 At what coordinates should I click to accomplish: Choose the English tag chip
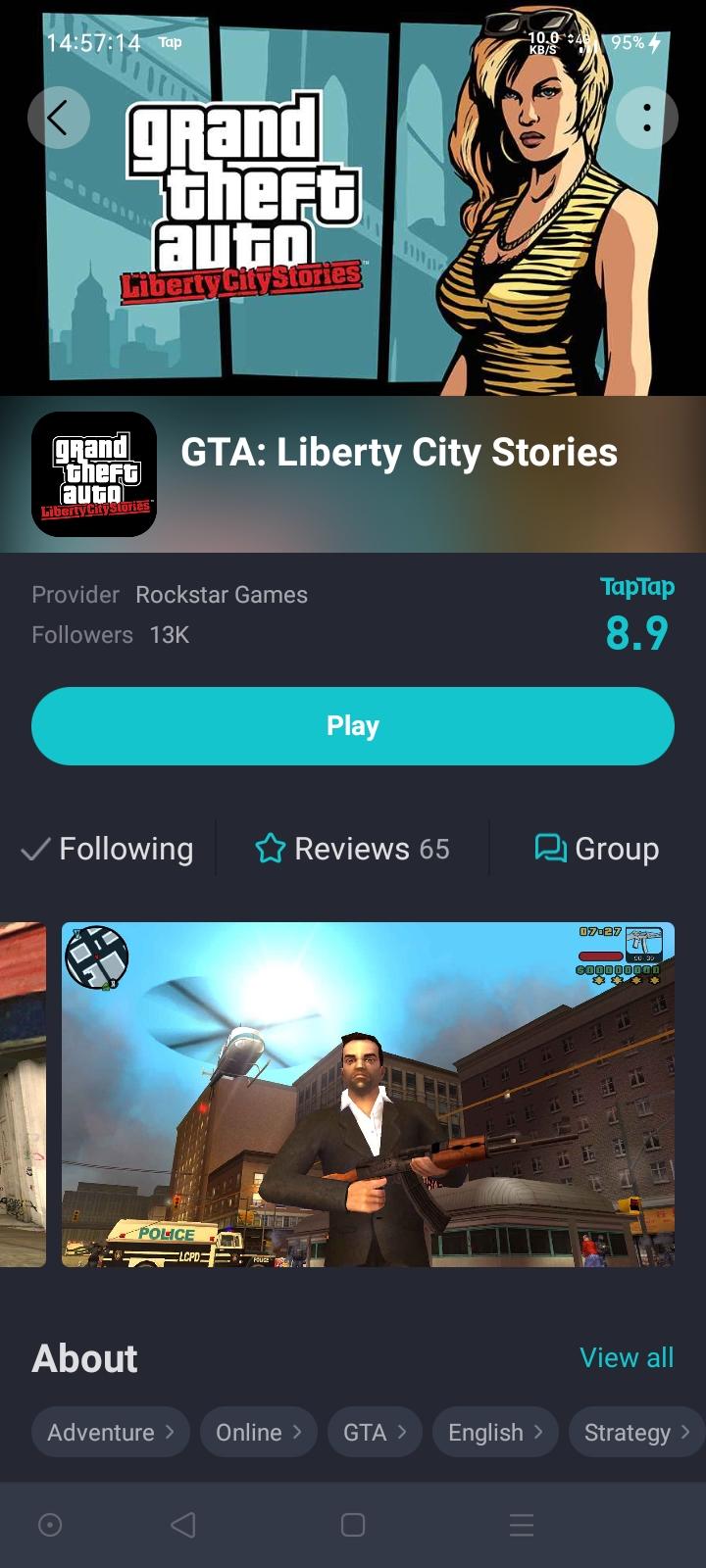click(x=494, y=1432)
